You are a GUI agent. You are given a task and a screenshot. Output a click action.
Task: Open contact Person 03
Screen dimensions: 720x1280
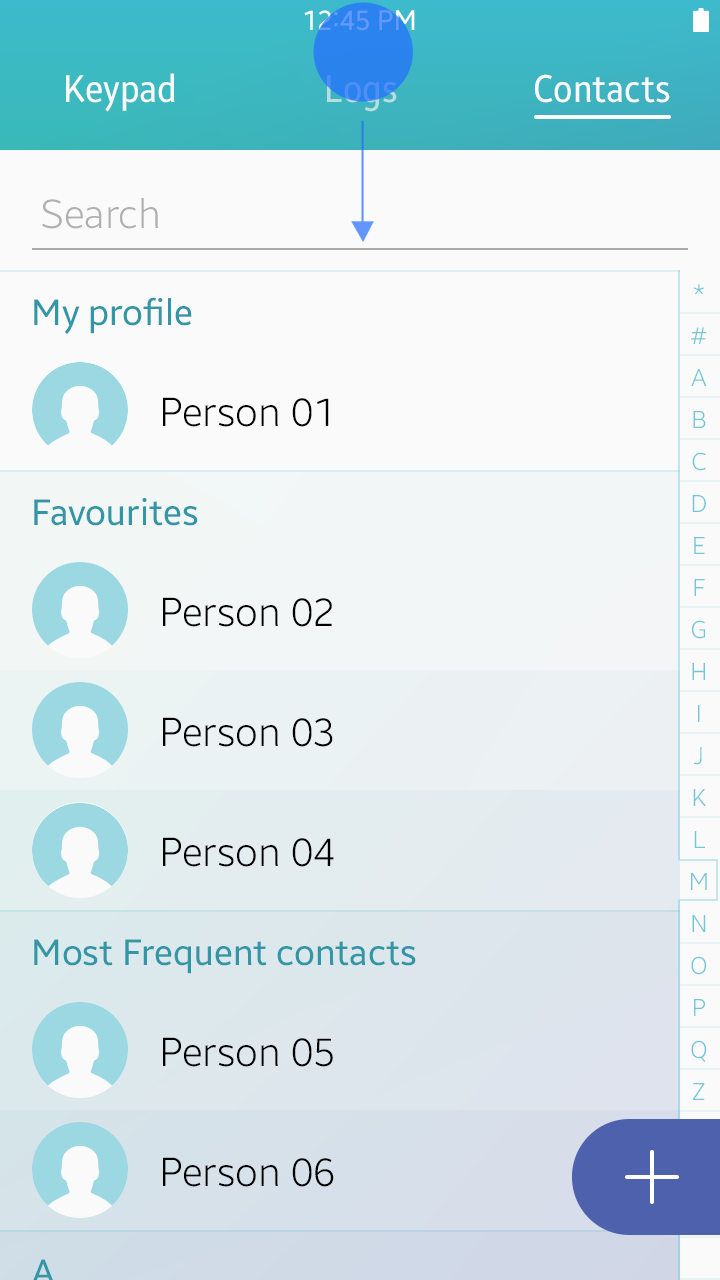tap(245, 732)
